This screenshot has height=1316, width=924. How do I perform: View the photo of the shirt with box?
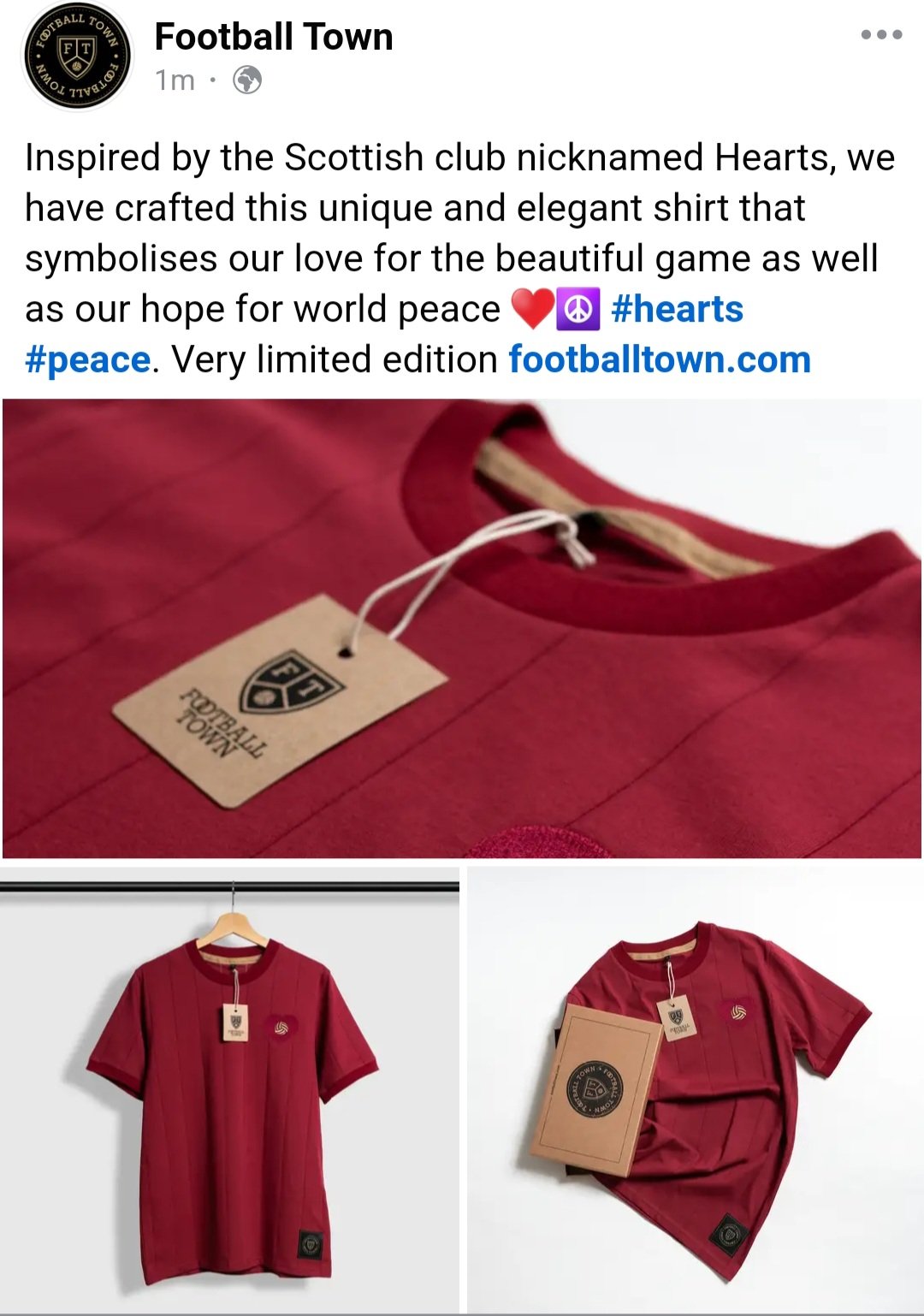695,1091
